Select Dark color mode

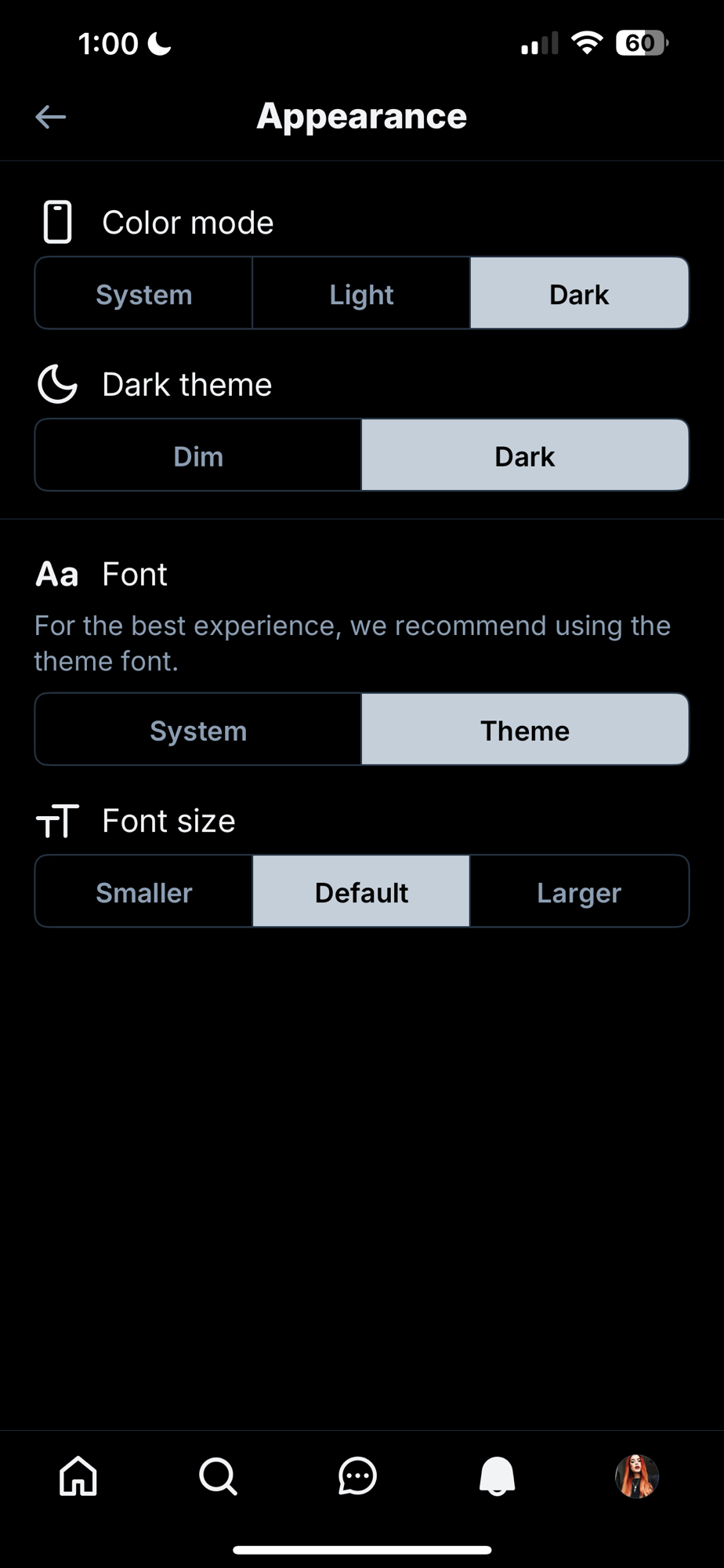pos(579,294)
